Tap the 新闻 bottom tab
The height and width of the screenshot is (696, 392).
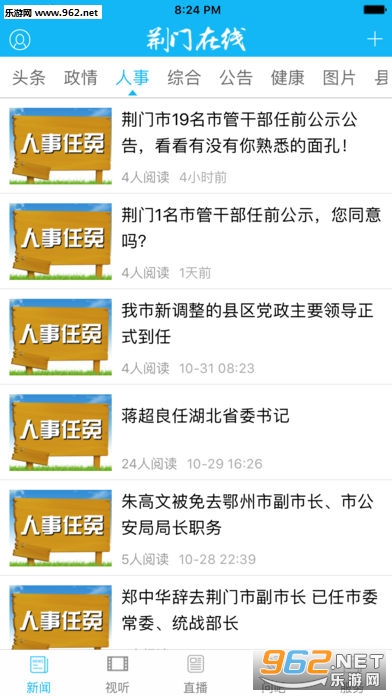[x=39, y=673]
